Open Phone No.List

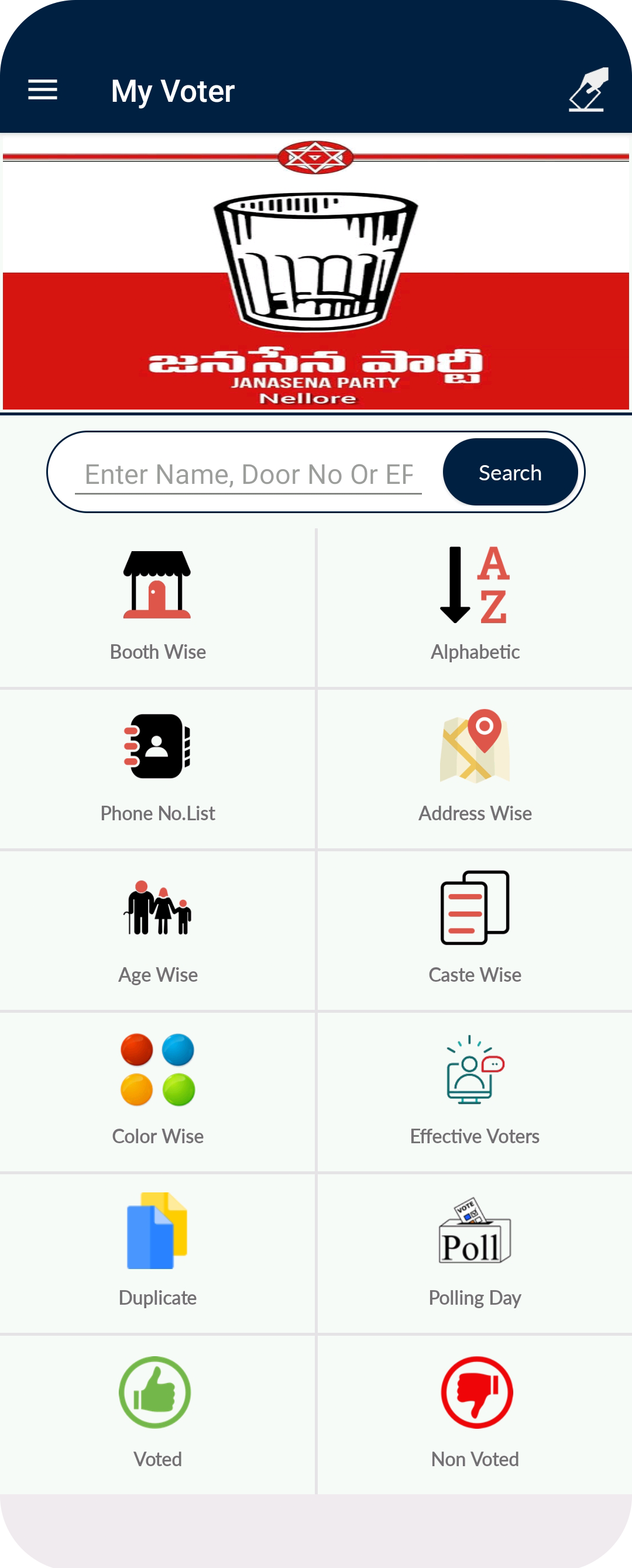click(157, 768)
